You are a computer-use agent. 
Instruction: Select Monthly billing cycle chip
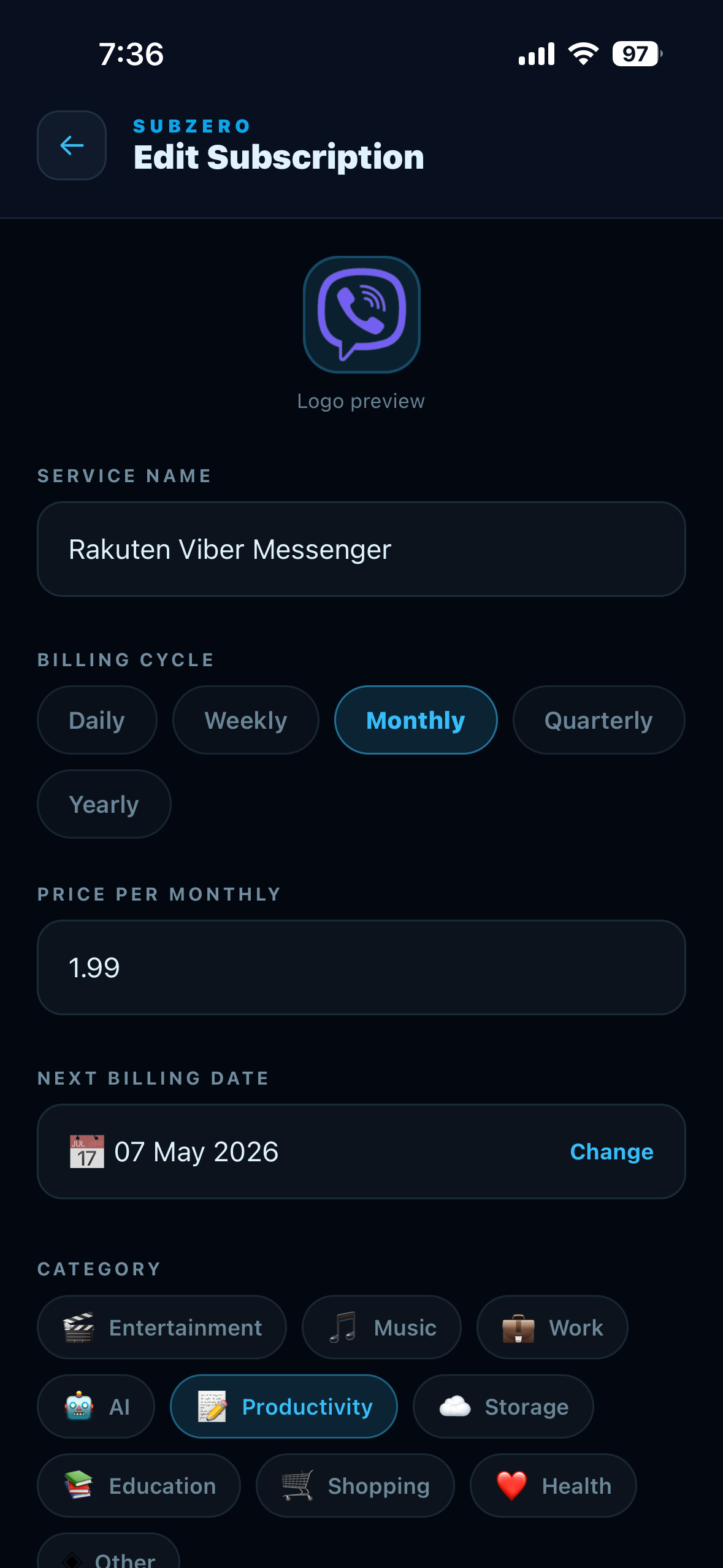[416, 720]
